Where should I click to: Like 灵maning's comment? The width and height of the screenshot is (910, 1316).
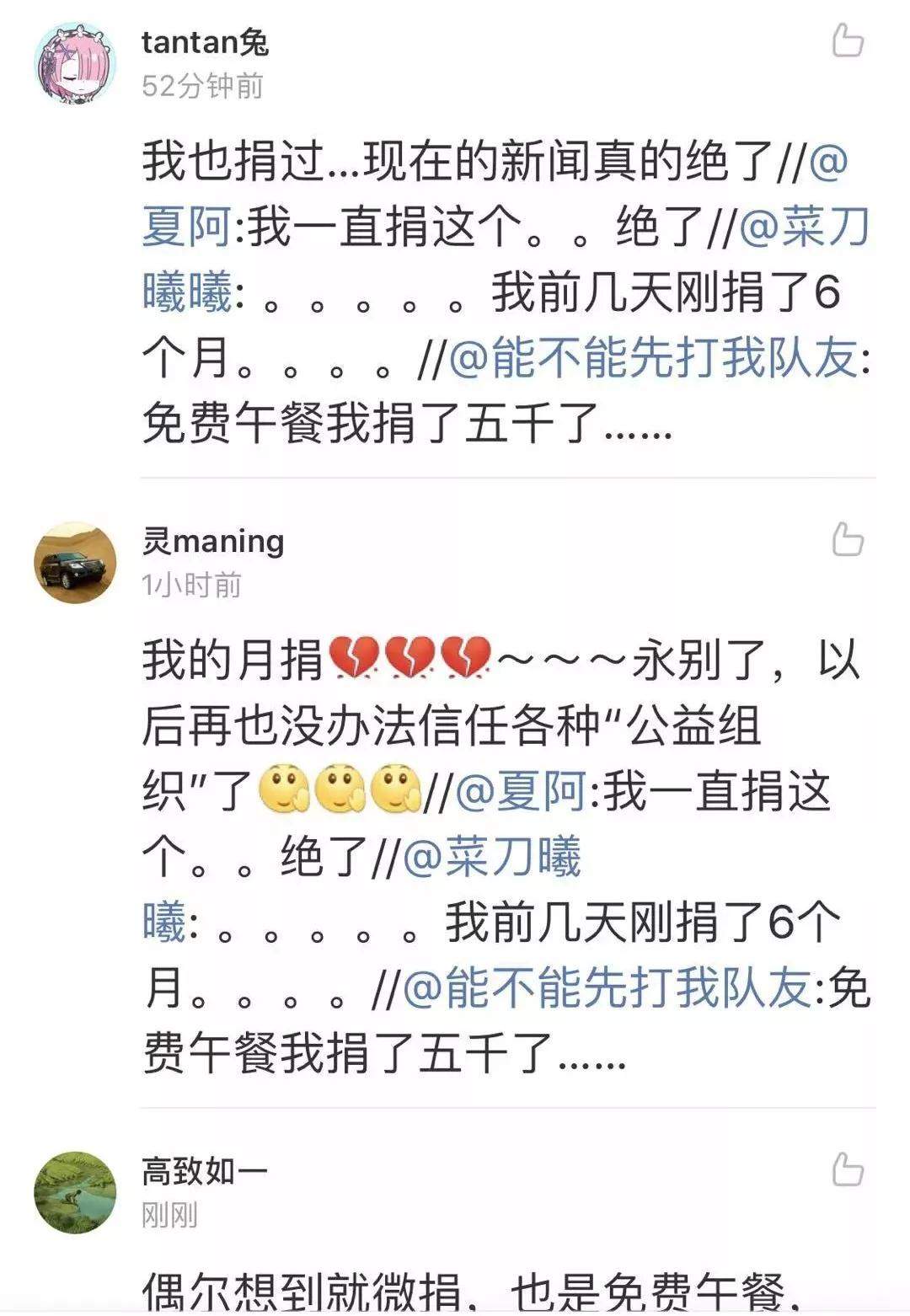pyautogui.click(x=848, y=539)
